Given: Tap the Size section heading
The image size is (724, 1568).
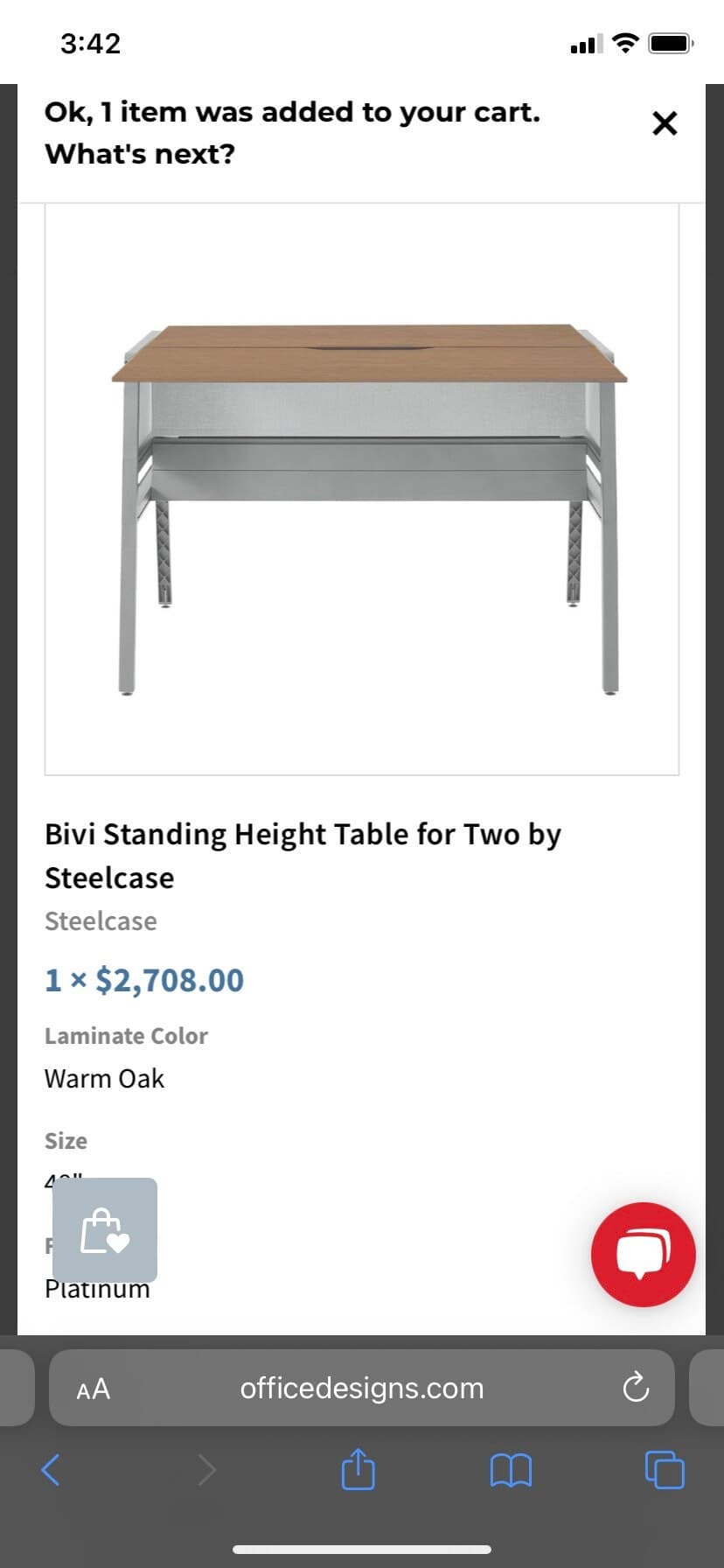Looking at the screenshot, I should [x=66, y=1140].
